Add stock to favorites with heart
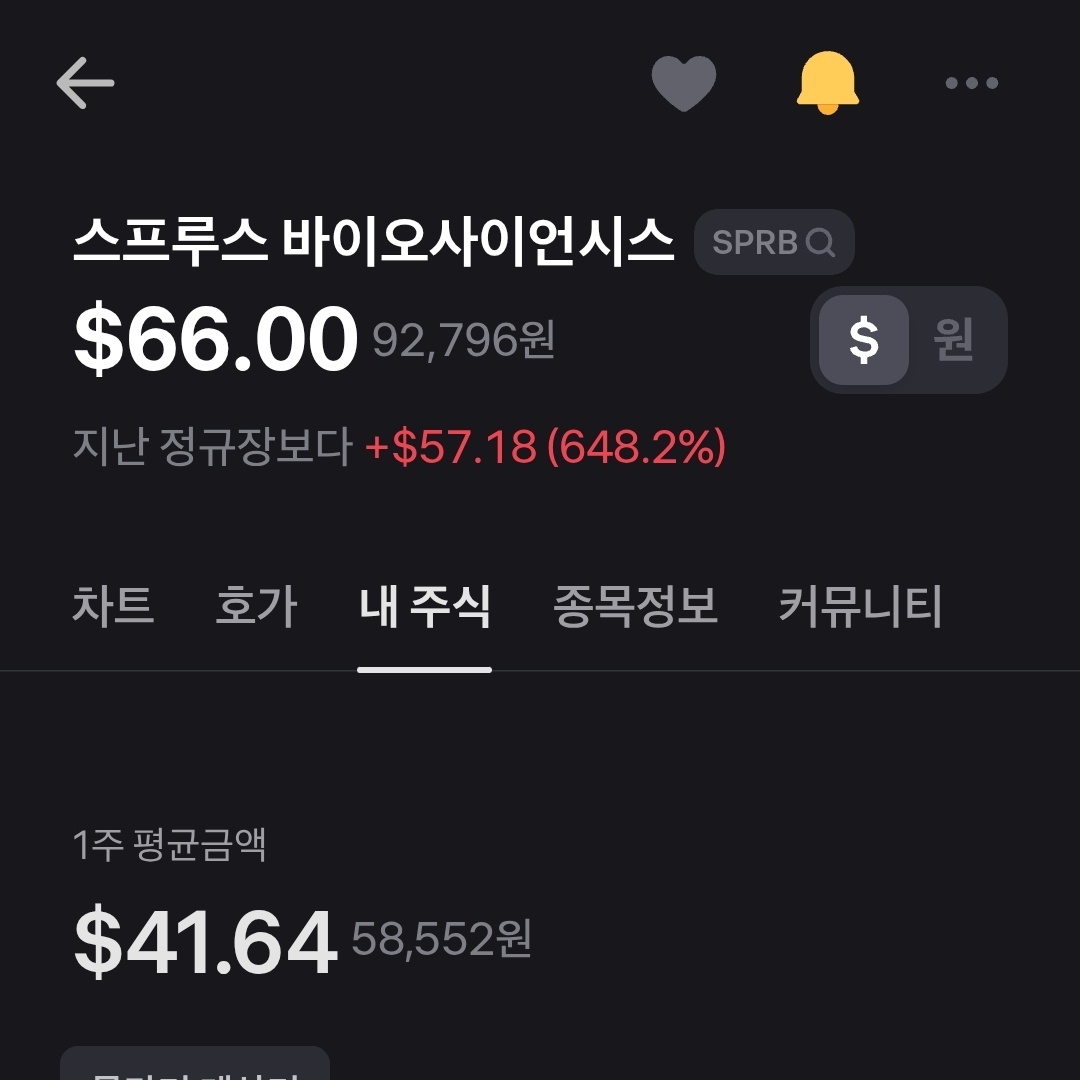 tap(684, 83)
